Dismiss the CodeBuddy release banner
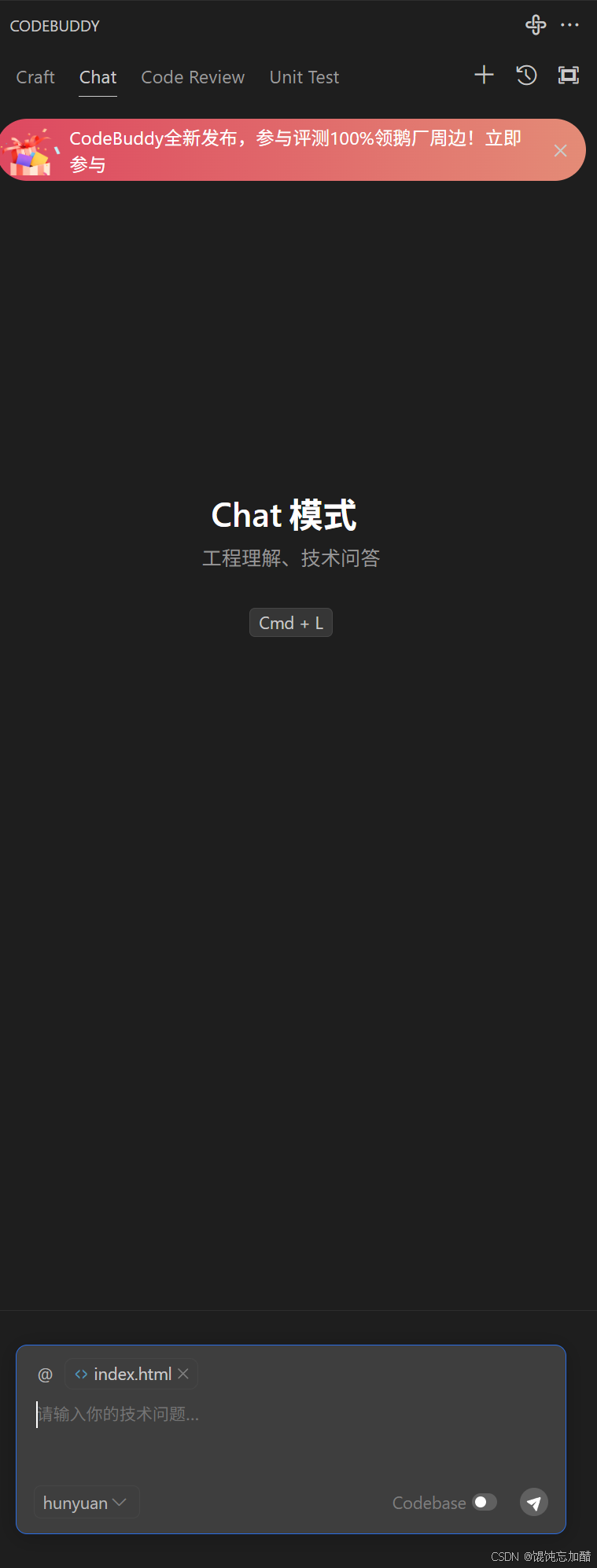 click(x=560, y=150)
